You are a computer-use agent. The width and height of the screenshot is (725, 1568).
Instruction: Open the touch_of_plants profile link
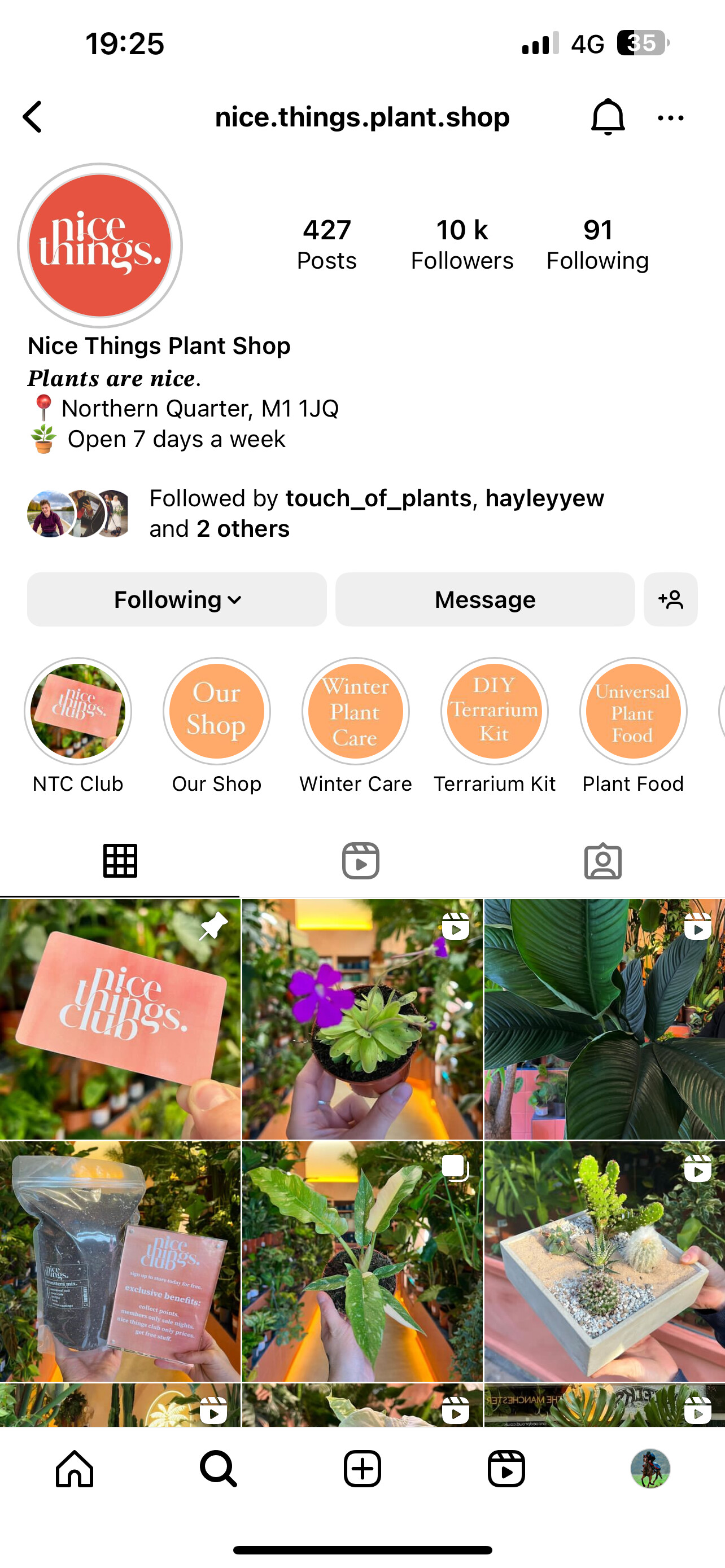point(378,498)
